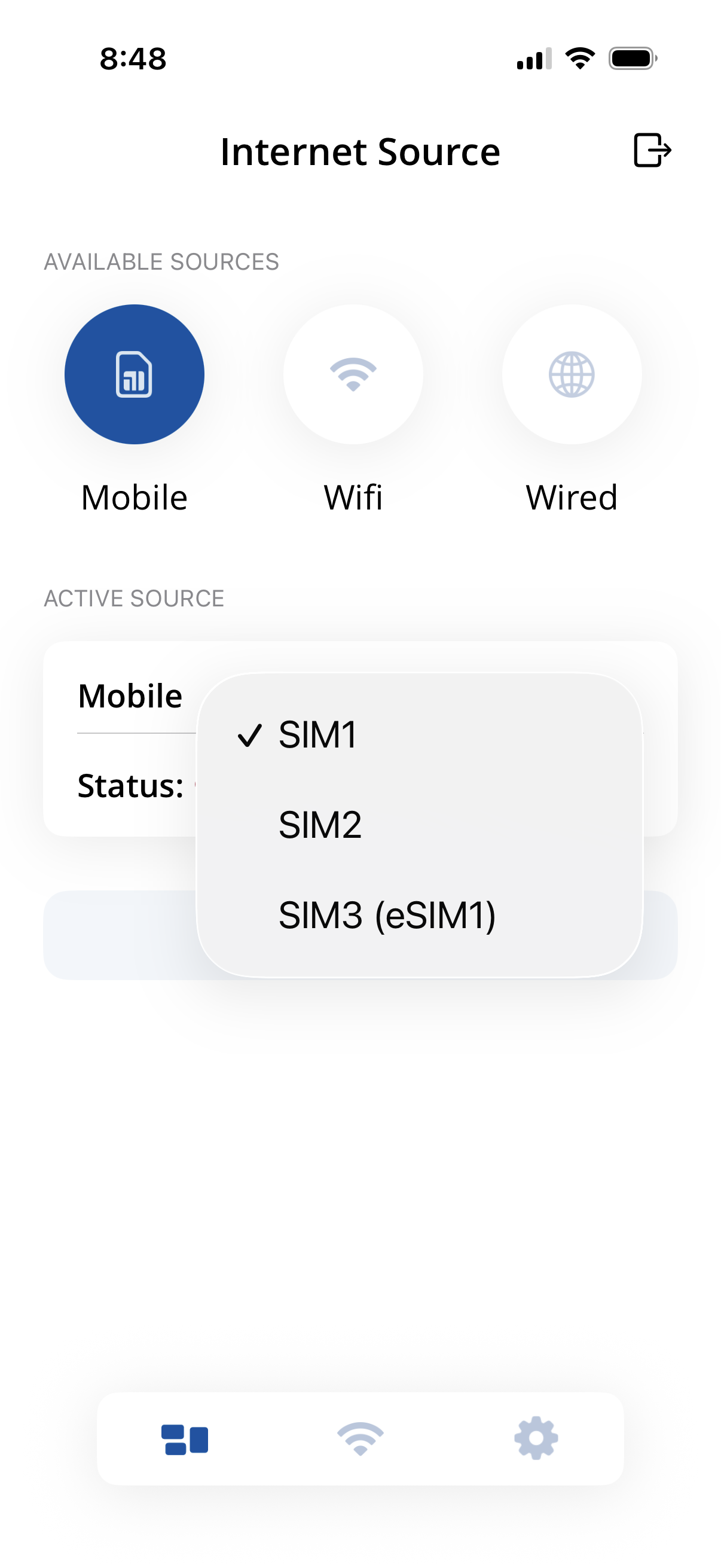721x1568 pixels.
Task: Open the settings gear tab
Action: 536,1438
